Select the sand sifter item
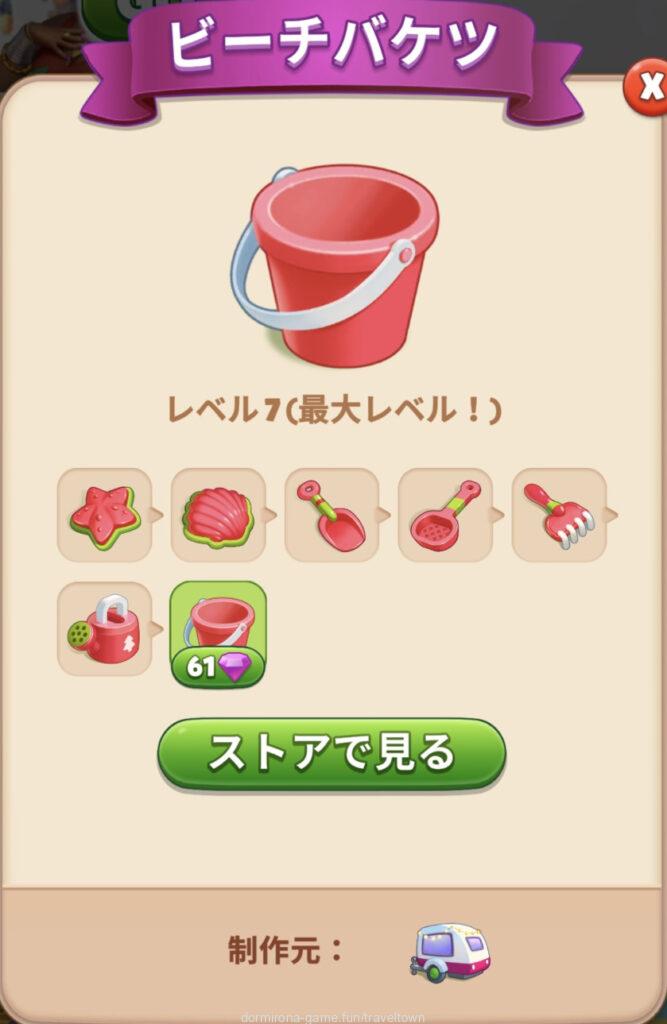Screen dimensions: 667x1024 (x=445, y=515)
